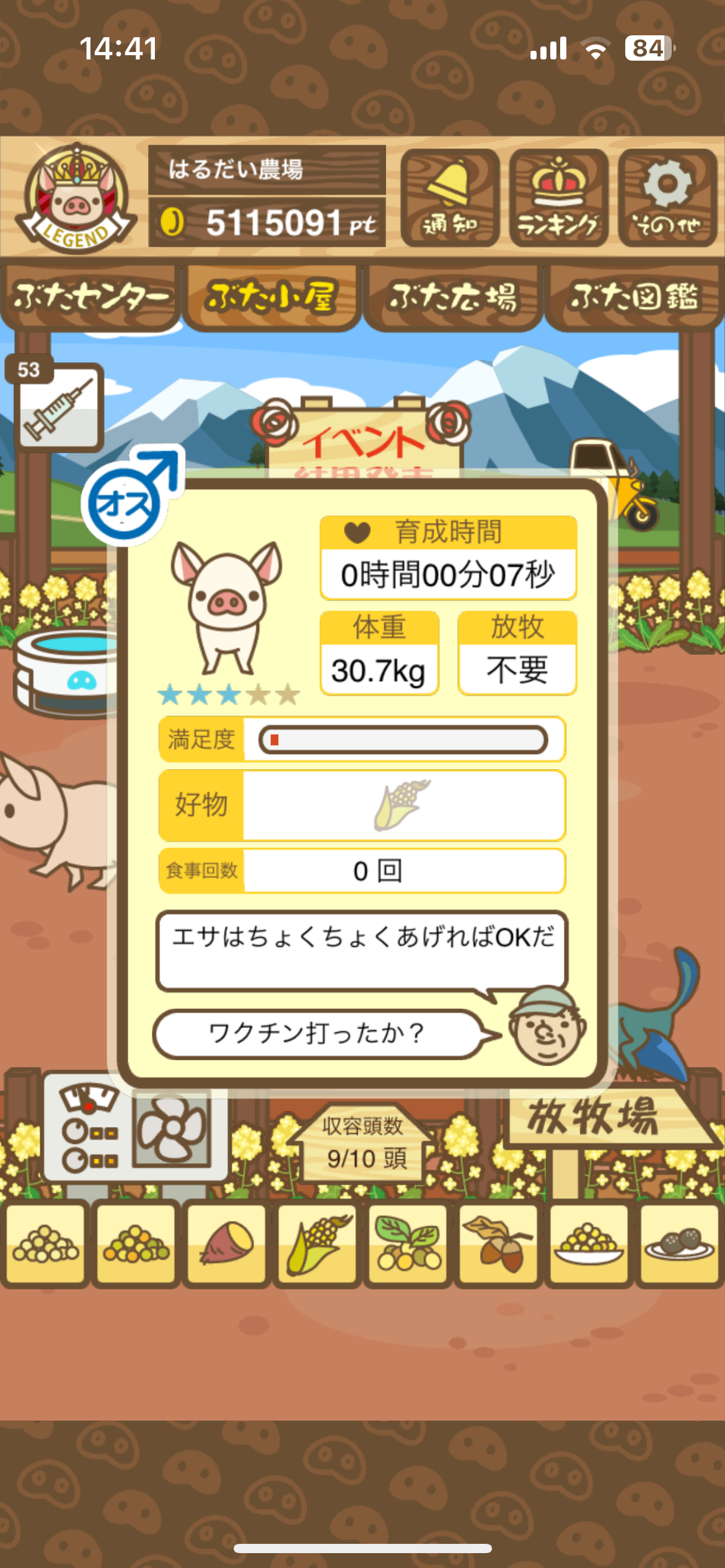The image size is (725, 1568).
Task: Feed the sweet potato to the pig
Action: tap(227, 1242)
